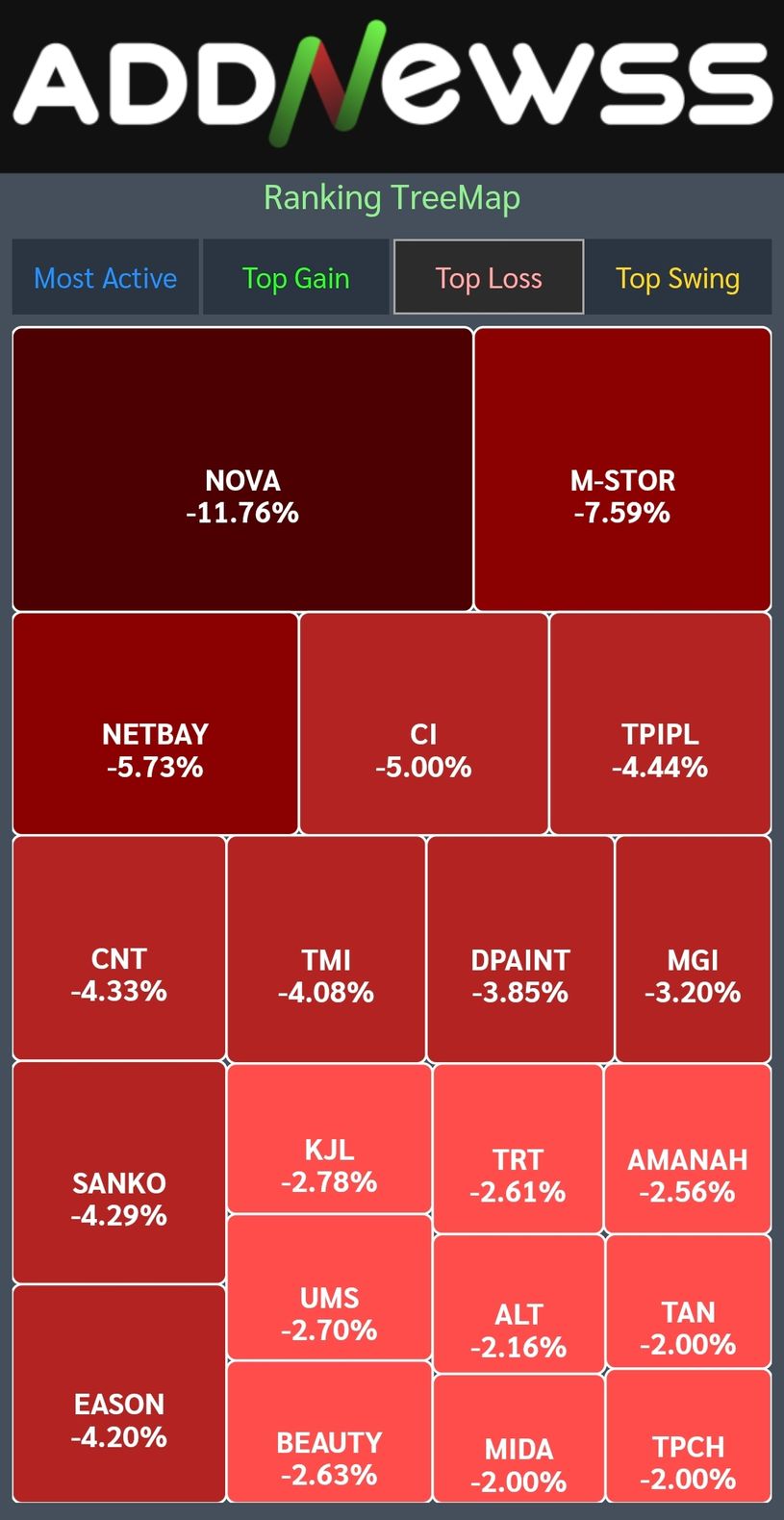Open the CI tile
Image resolution: width=784 pixels, height=1520 pixels.
coord(423,723)
